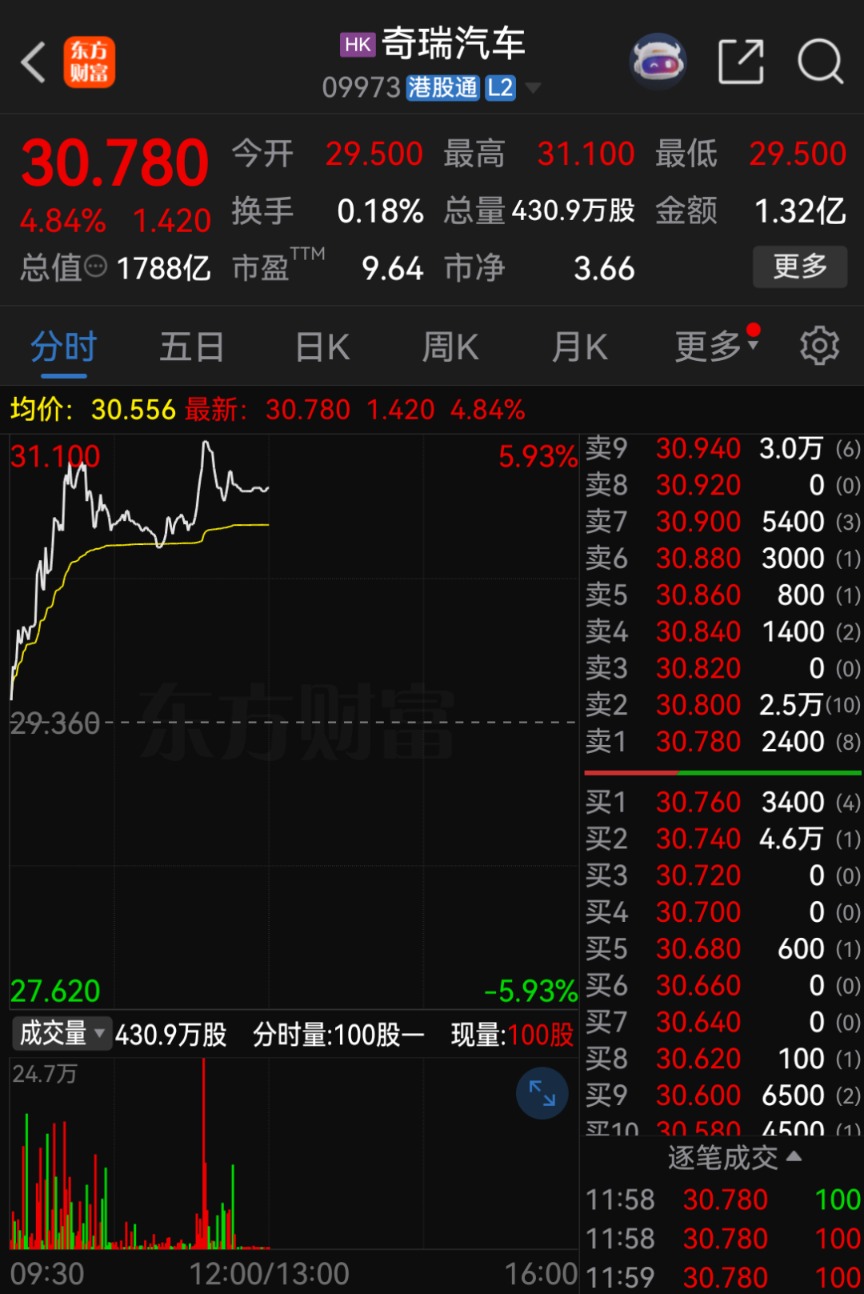Image resolution: width=864 pixels, height=1294 pixels.
Task: Select the 分时 chart tab
Action: (x=64, y=347)
